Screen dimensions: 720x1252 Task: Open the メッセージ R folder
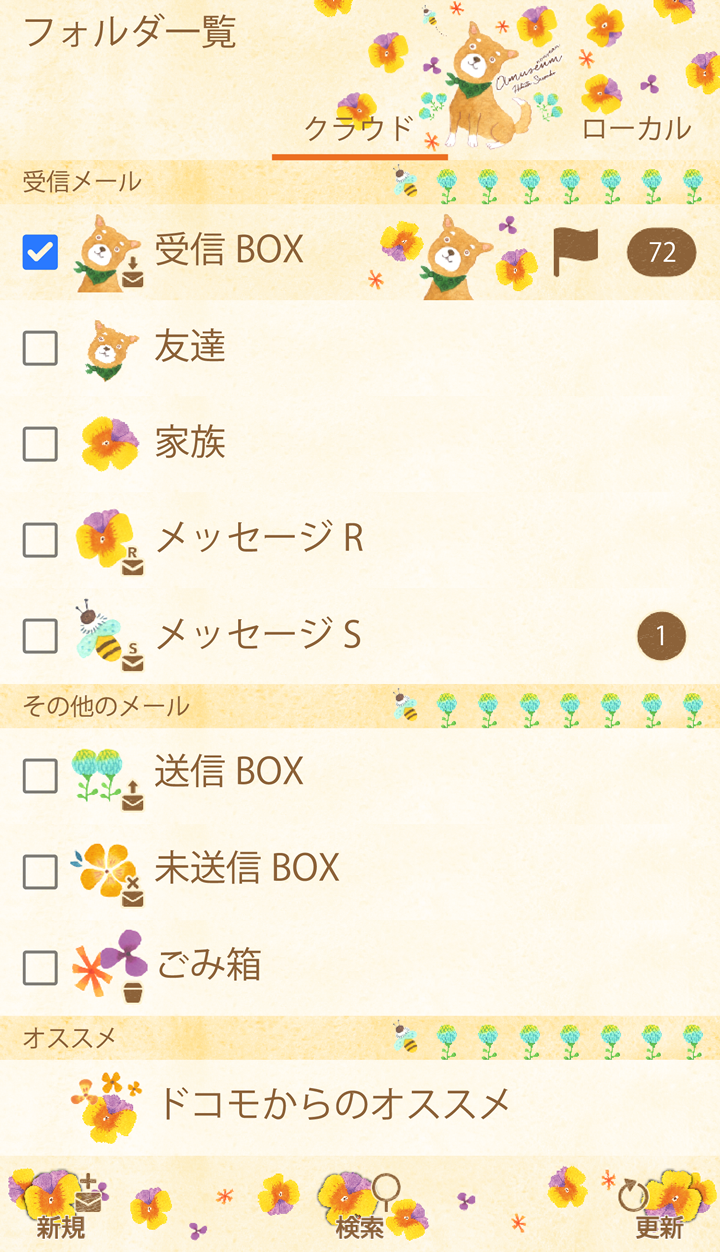259,539
